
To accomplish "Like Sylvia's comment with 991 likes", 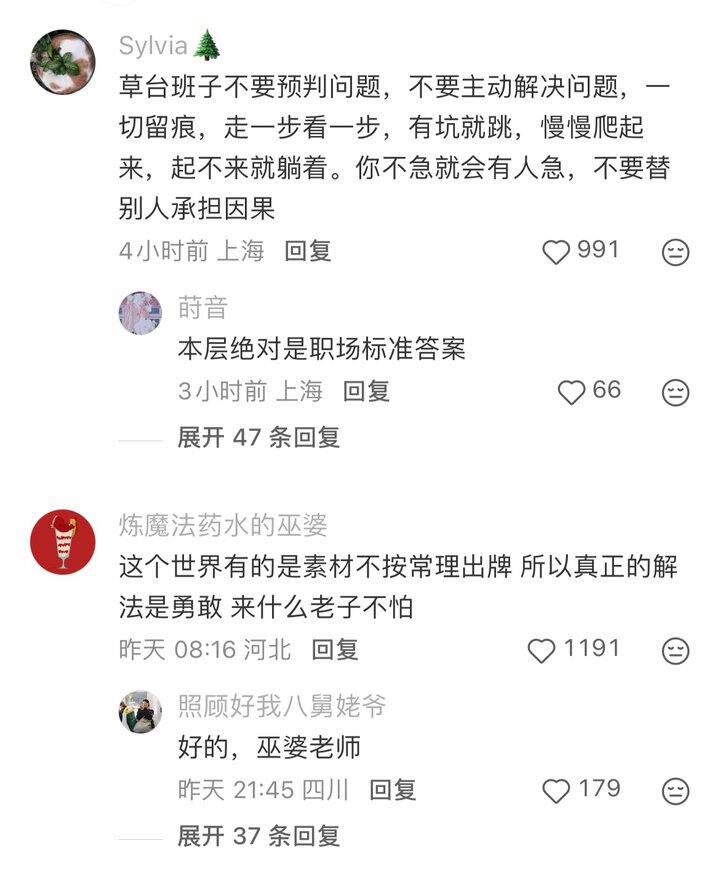I will tap(556, 252).
